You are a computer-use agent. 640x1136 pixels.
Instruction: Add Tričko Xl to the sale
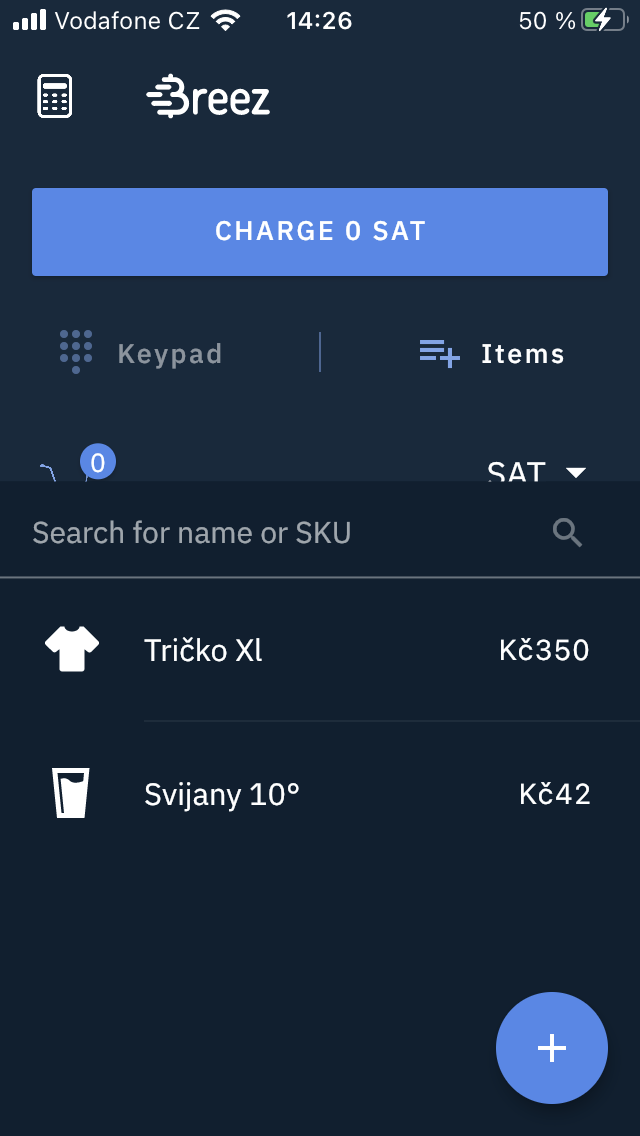pos(320,650)
